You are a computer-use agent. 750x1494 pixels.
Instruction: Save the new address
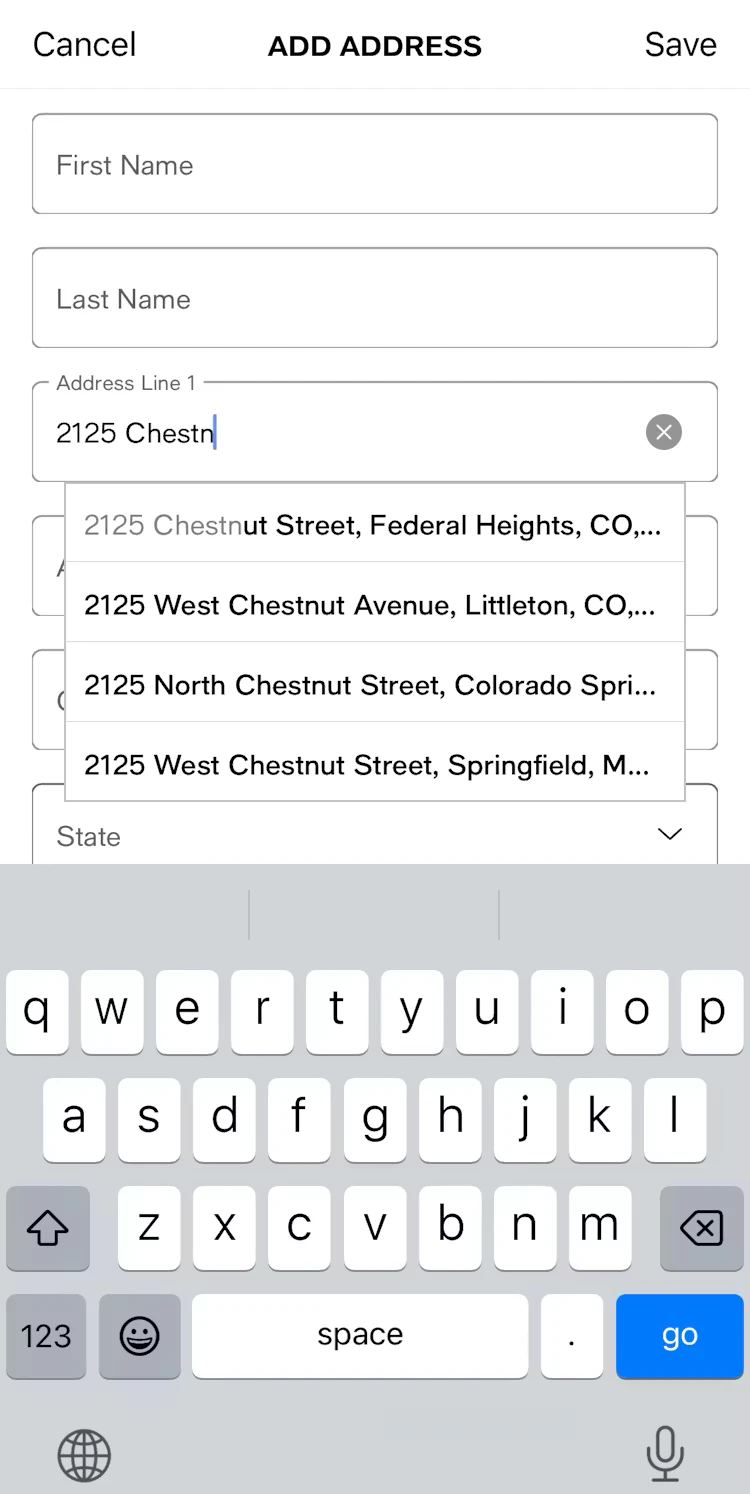[680, 45]
